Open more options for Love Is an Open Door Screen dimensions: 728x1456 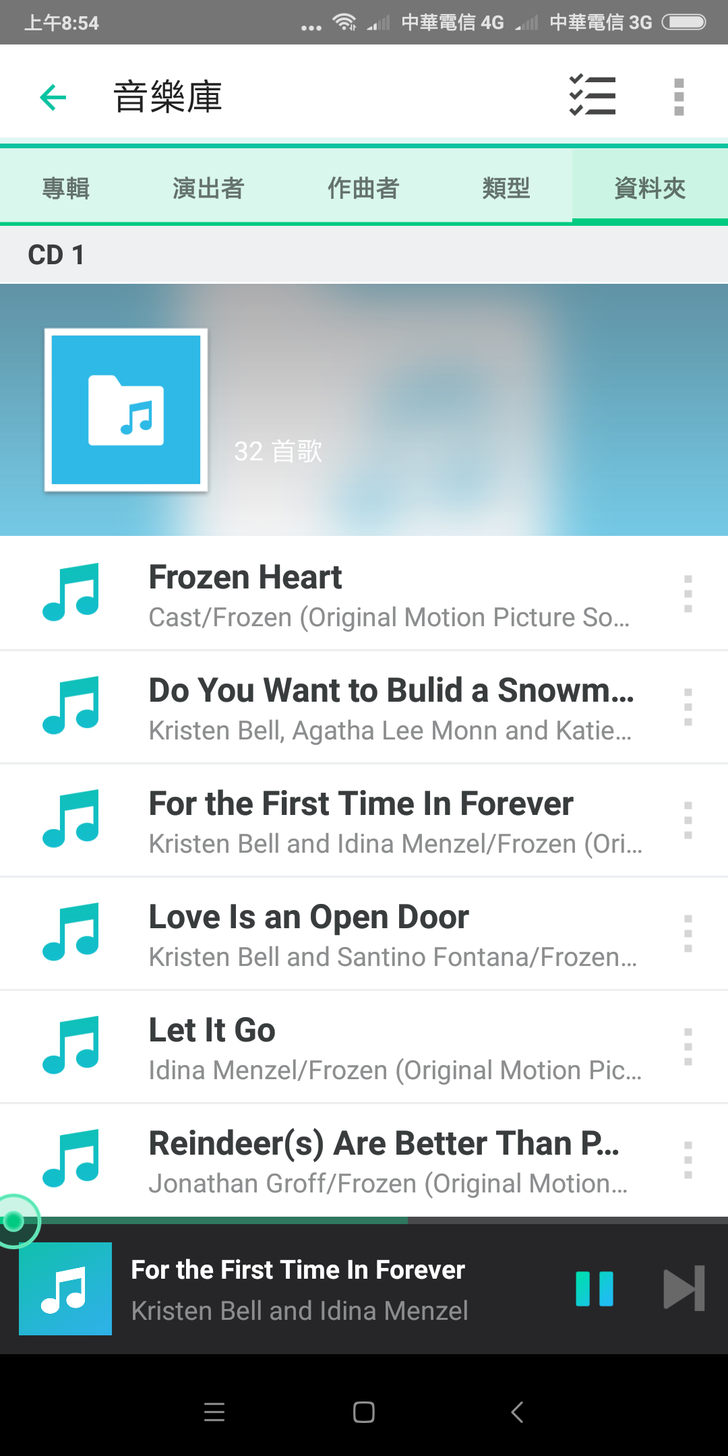pyautogui.click(x=688, y=934)
